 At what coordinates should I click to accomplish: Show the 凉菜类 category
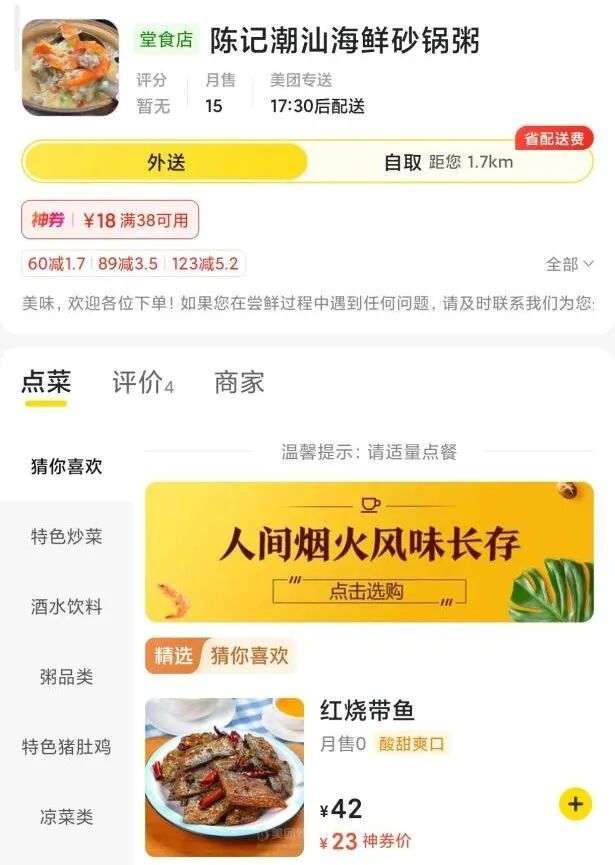(x=66, y=817)
